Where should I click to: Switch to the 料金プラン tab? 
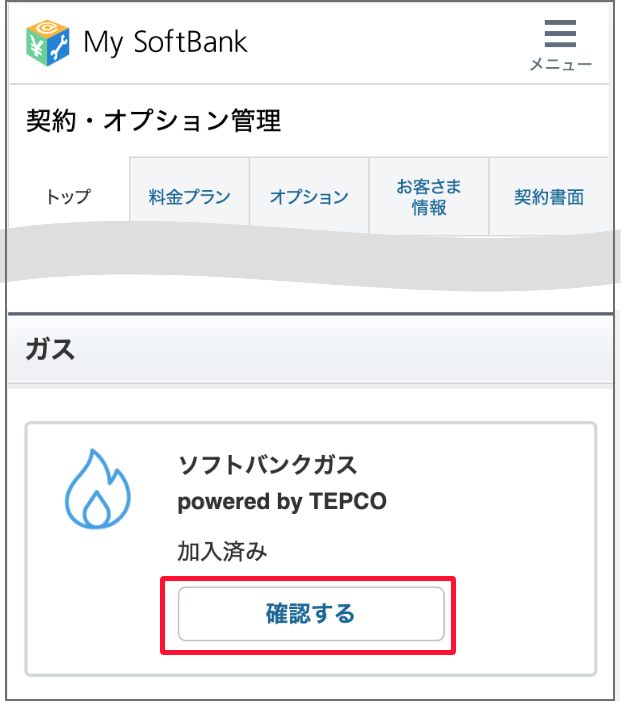click(x=189, y=197)
